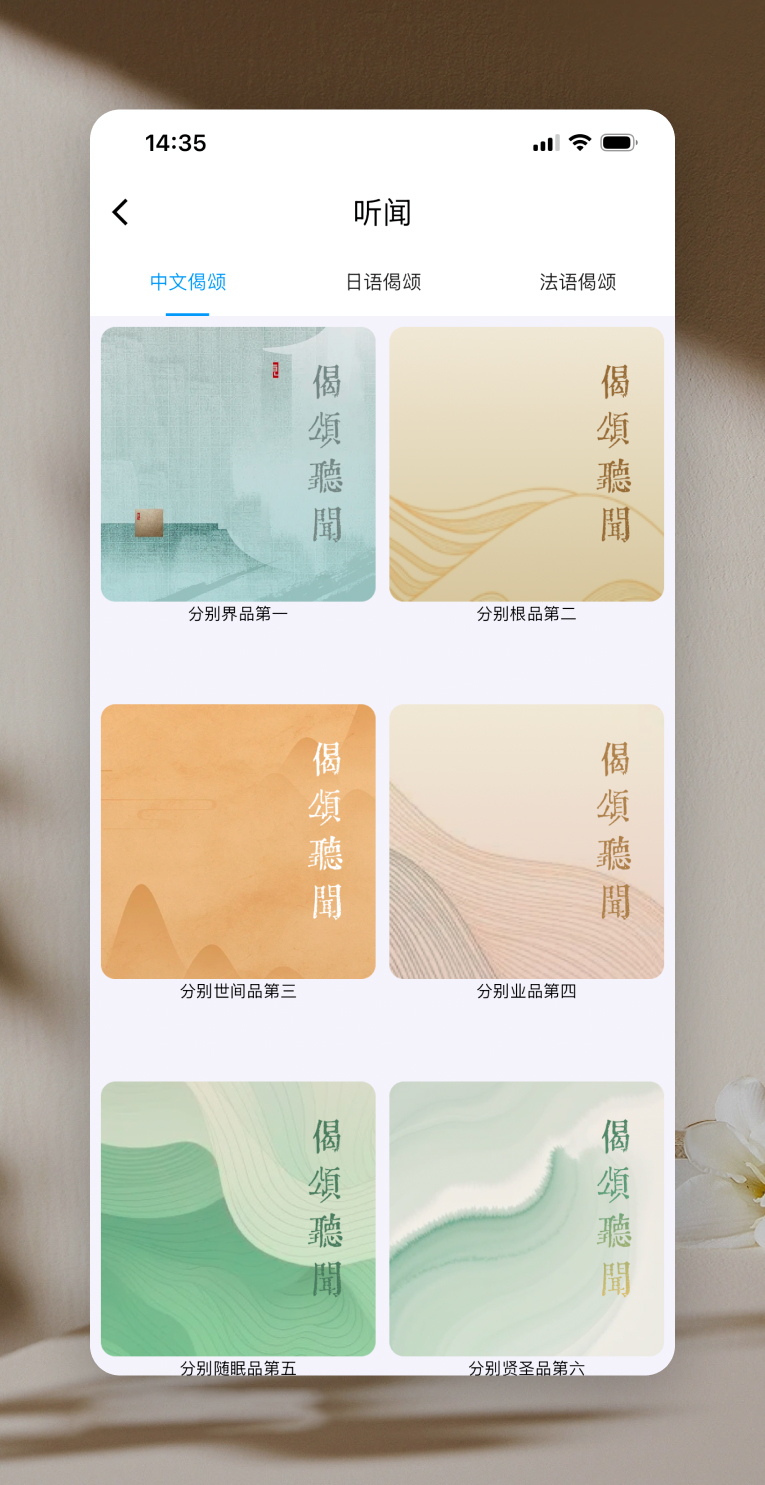Switch to the 法语偈颂 tab
This screenshot has width=765, height=1485.
[x=579, y=282]
